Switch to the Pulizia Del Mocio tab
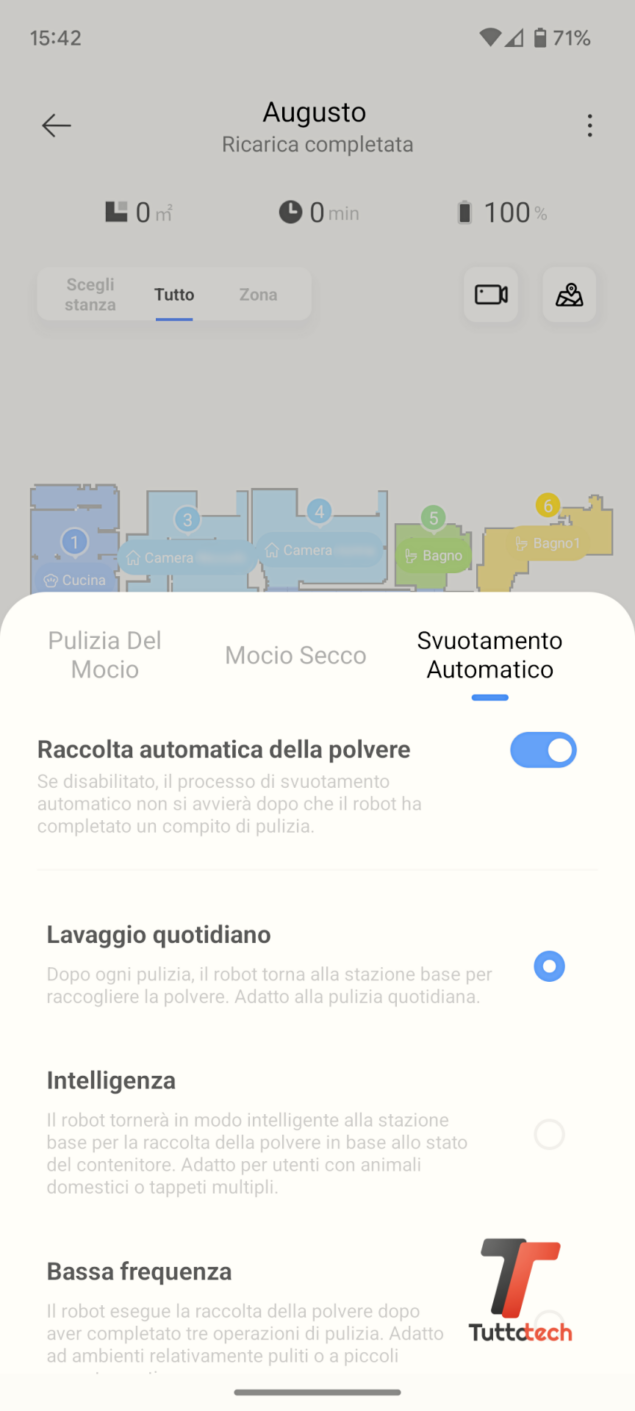 point(105,655)
